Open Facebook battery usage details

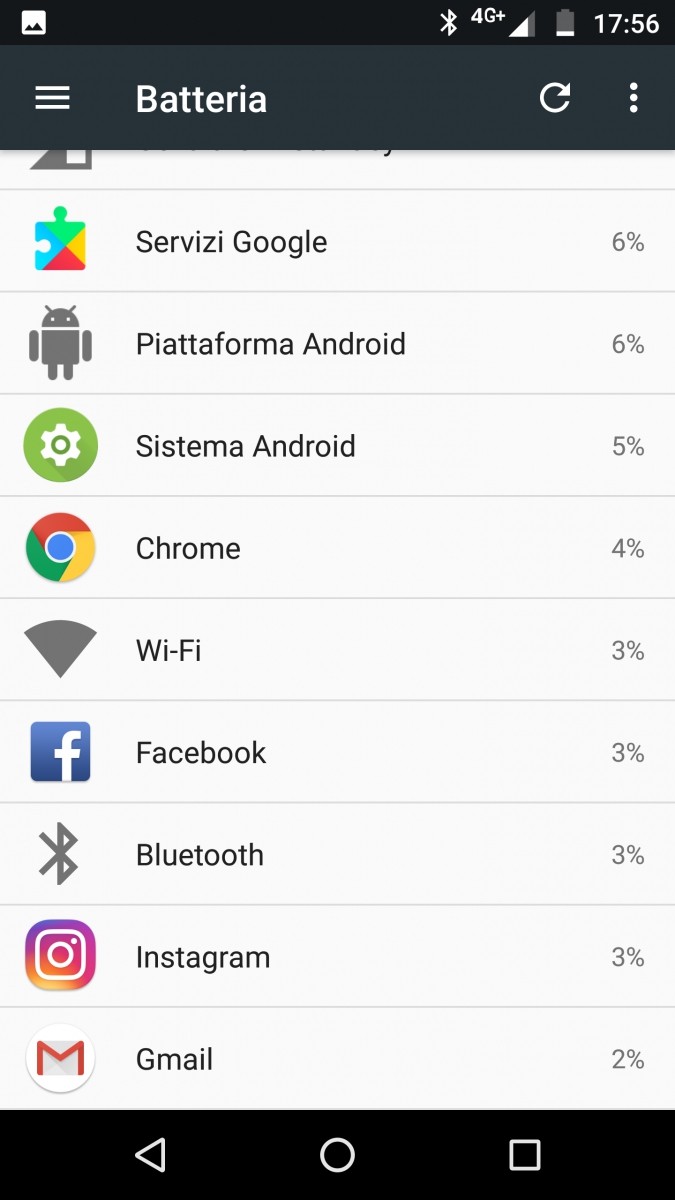[x=337, y=752]
